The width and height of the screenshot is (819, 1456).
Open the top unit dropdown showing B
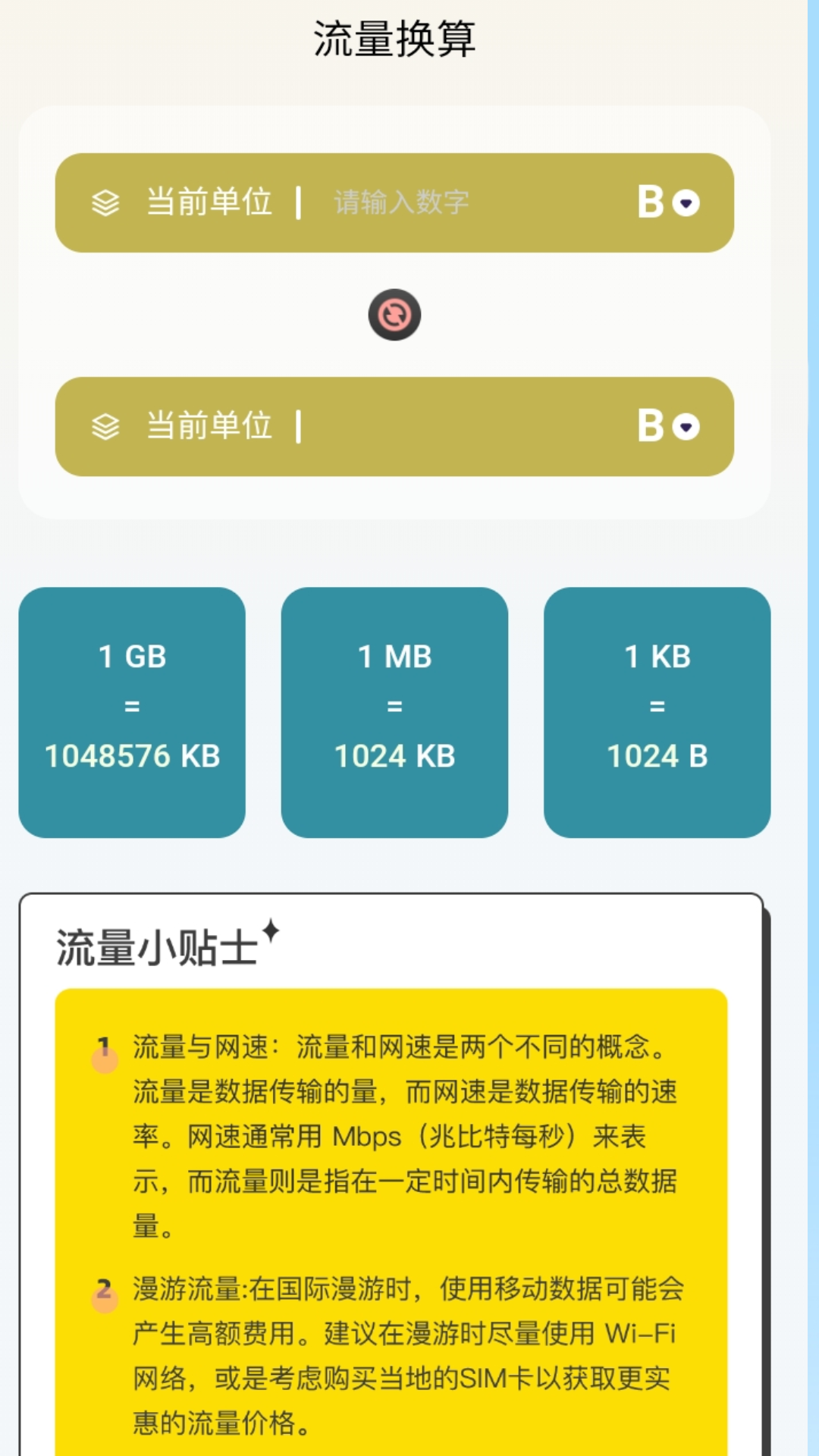coord(669,202)
